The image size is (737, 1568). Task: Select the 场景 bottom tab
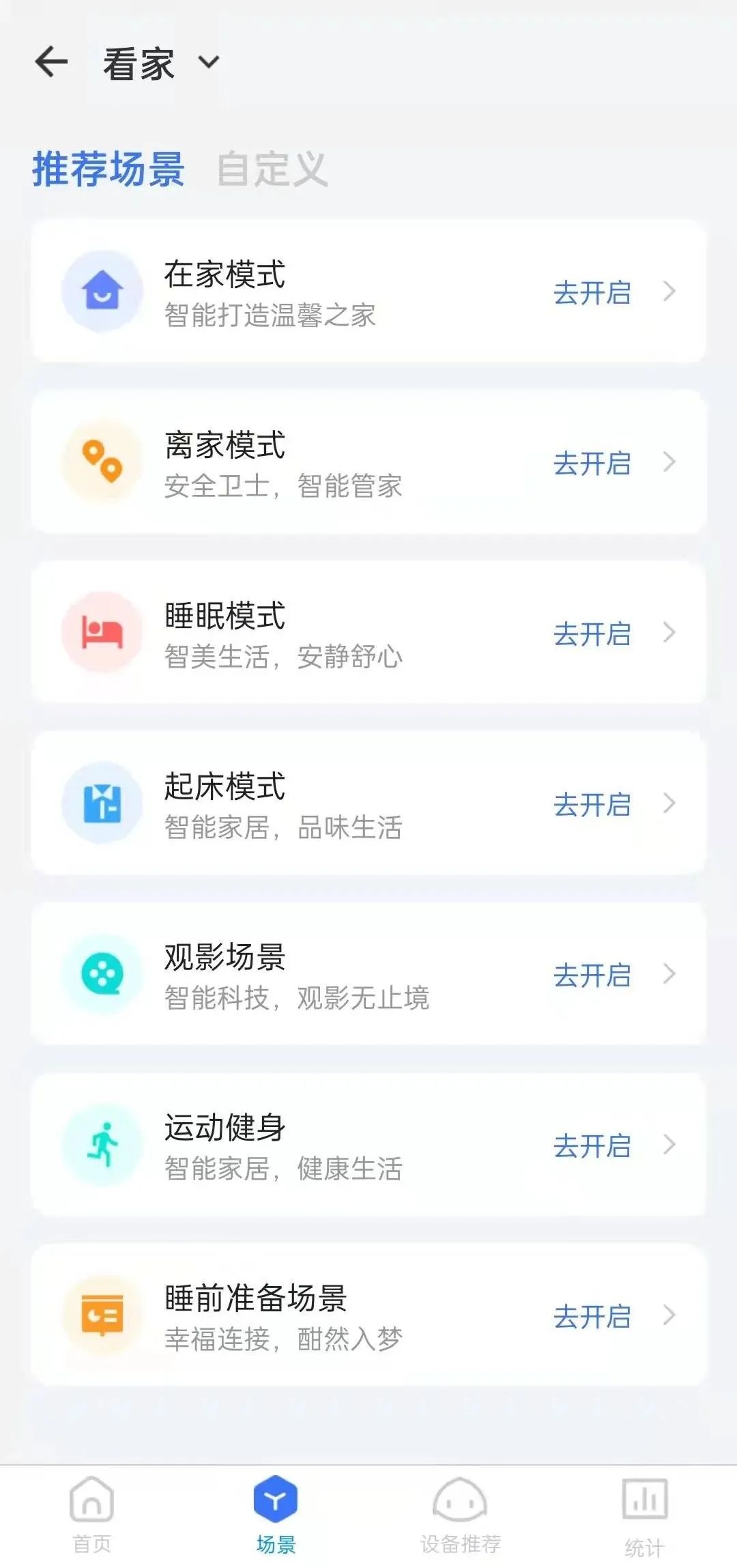276,1513
